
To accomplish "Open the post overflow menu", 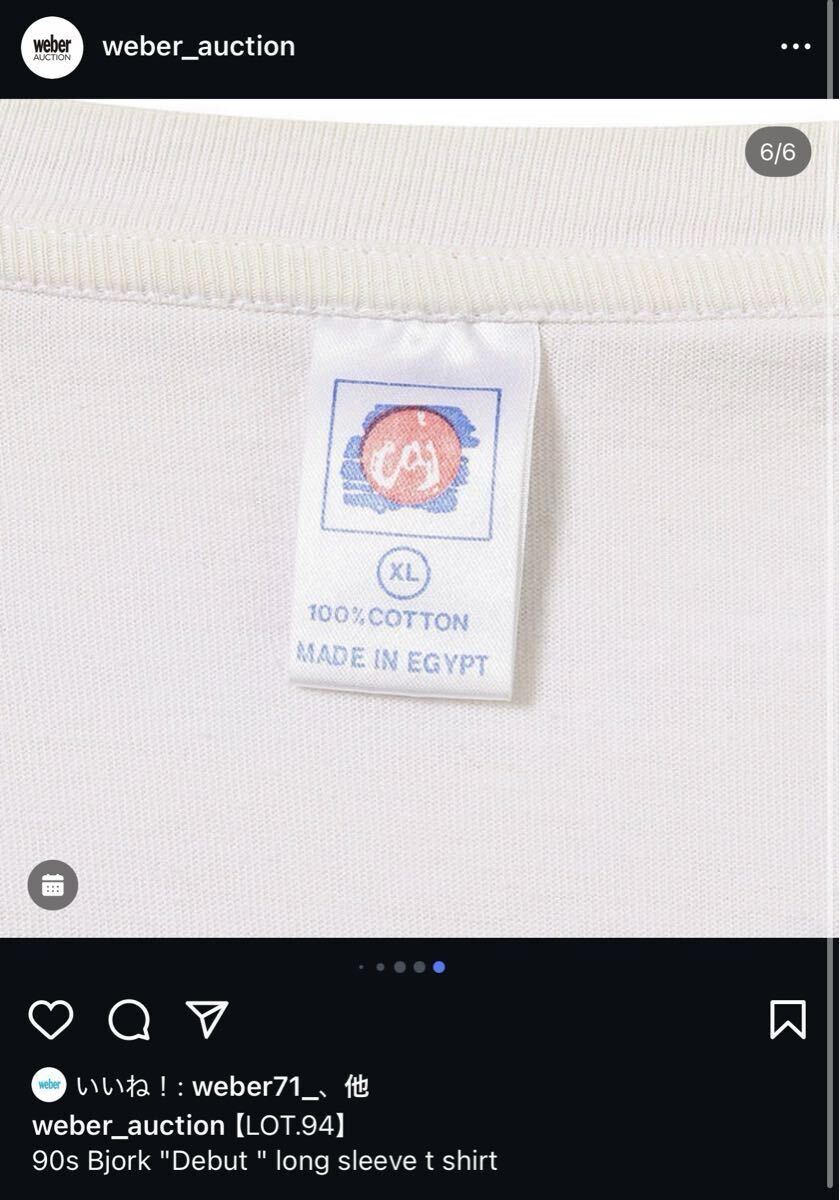I will click(x=795, y=47).
